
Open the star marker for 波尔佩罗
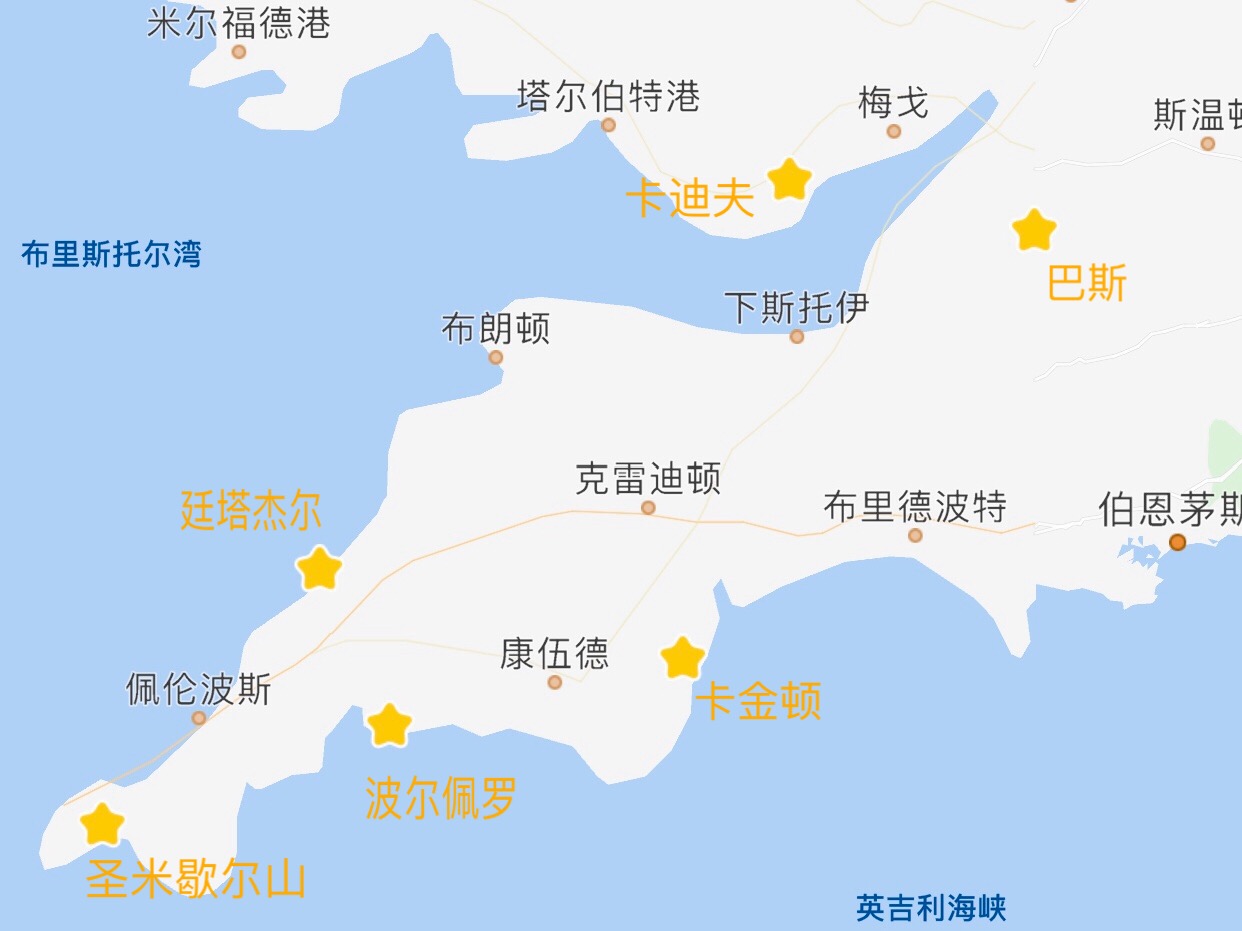(x=389, y=726)
